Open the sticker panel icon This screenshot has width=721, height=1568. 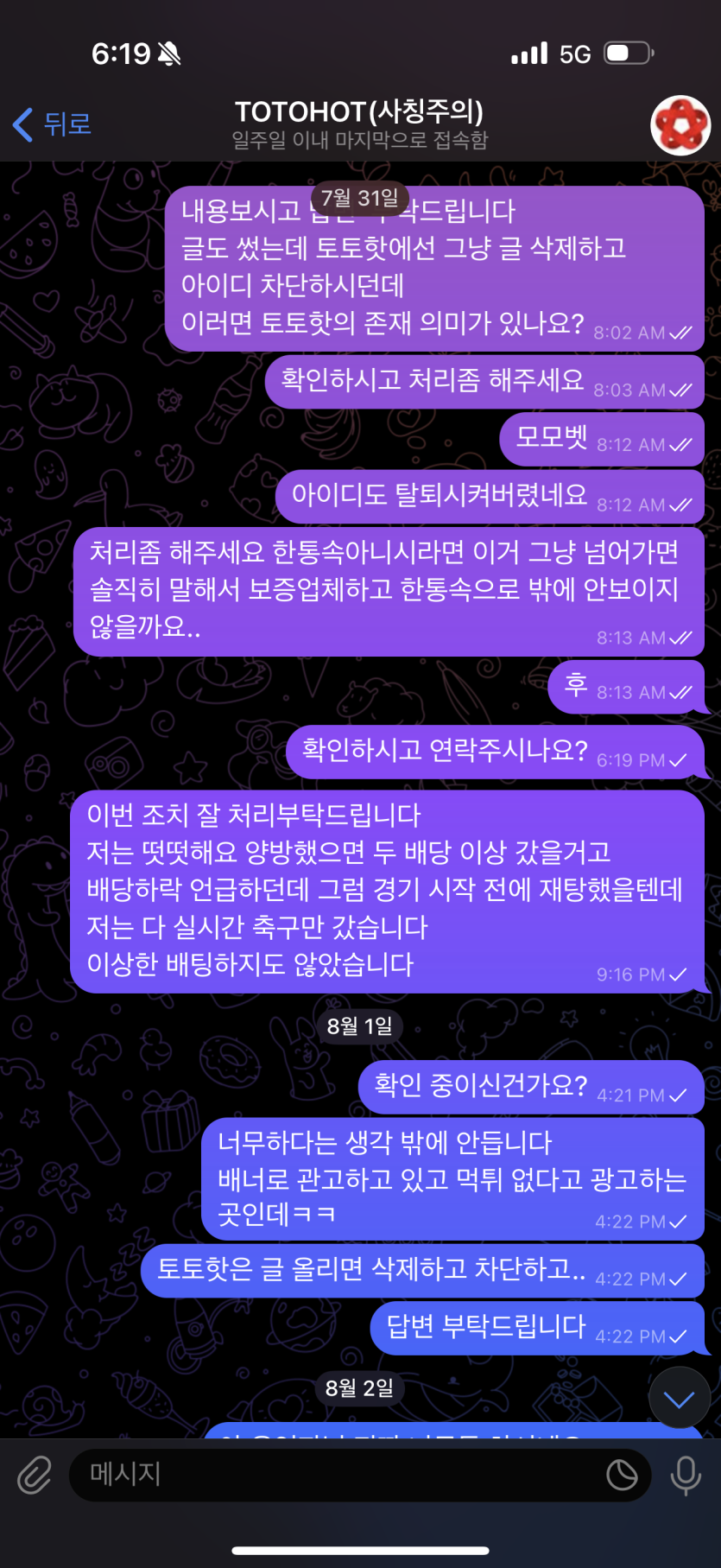(x=622, y=1475)
